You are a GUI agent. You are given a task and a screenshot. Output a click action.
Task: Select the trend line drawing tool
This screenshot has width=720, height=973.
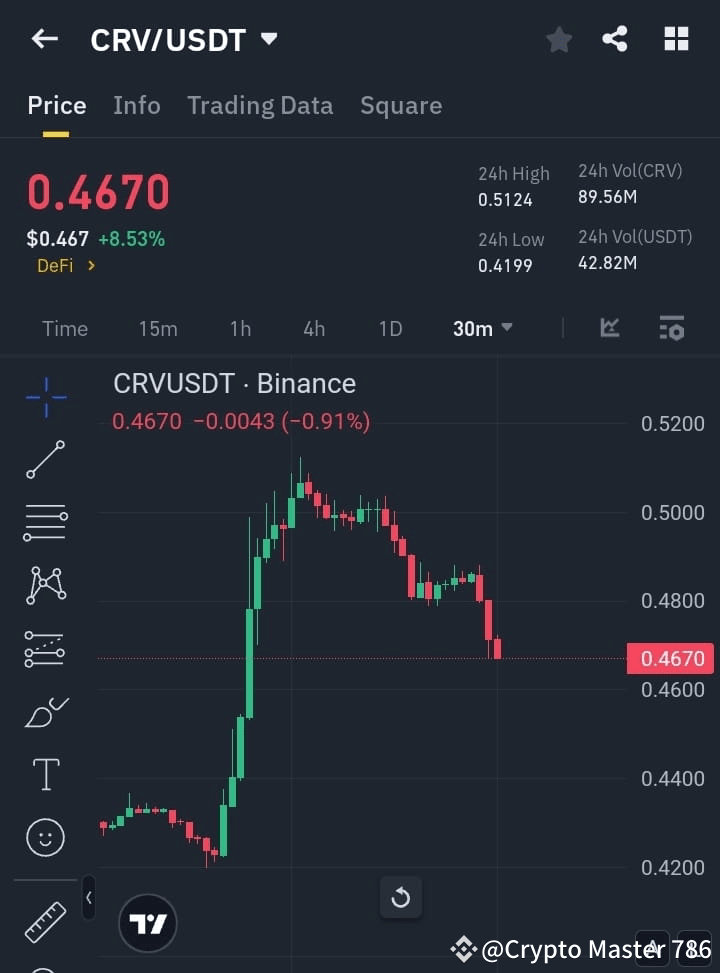45,460
